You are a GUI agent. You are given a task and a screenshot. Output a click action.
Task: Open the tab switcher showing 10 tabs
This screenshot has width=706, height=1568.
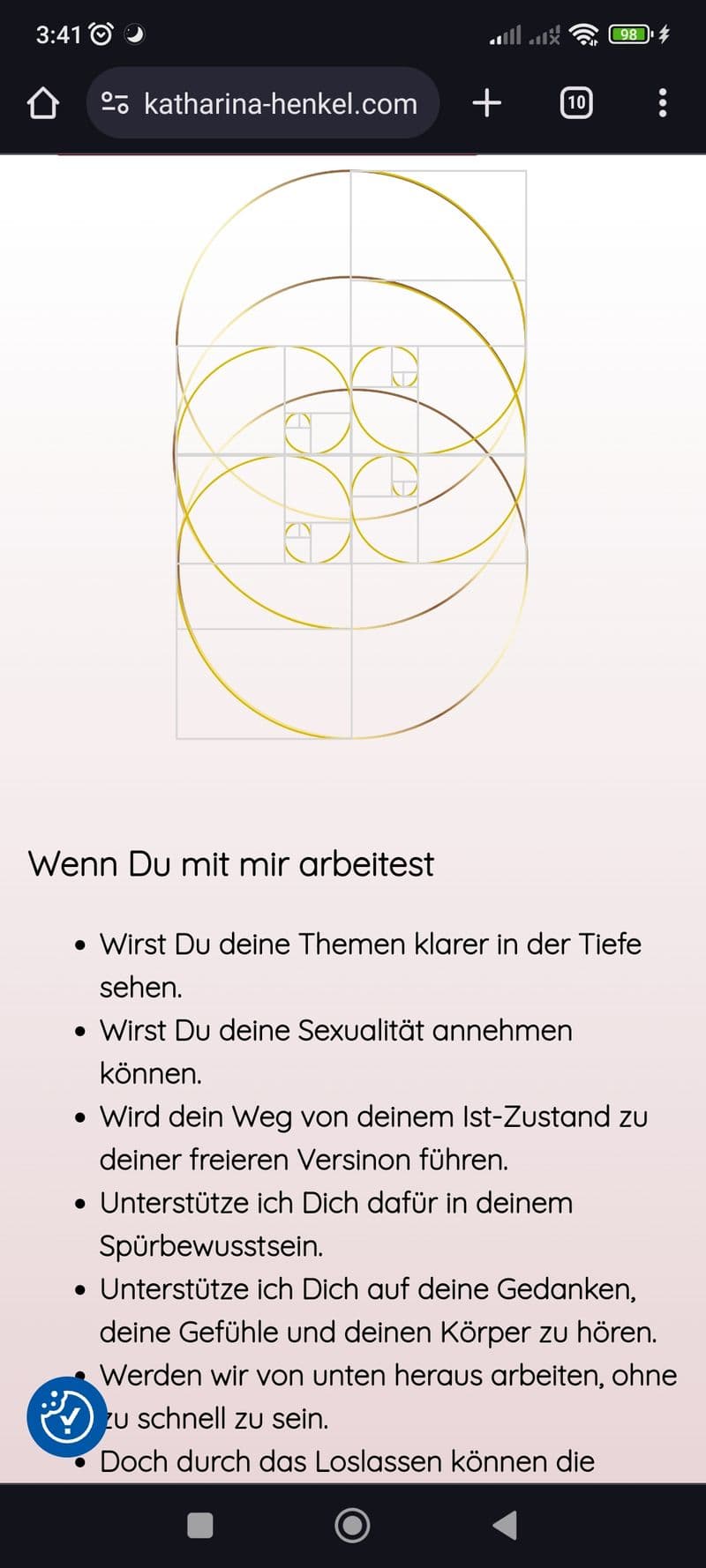(576, 103)
